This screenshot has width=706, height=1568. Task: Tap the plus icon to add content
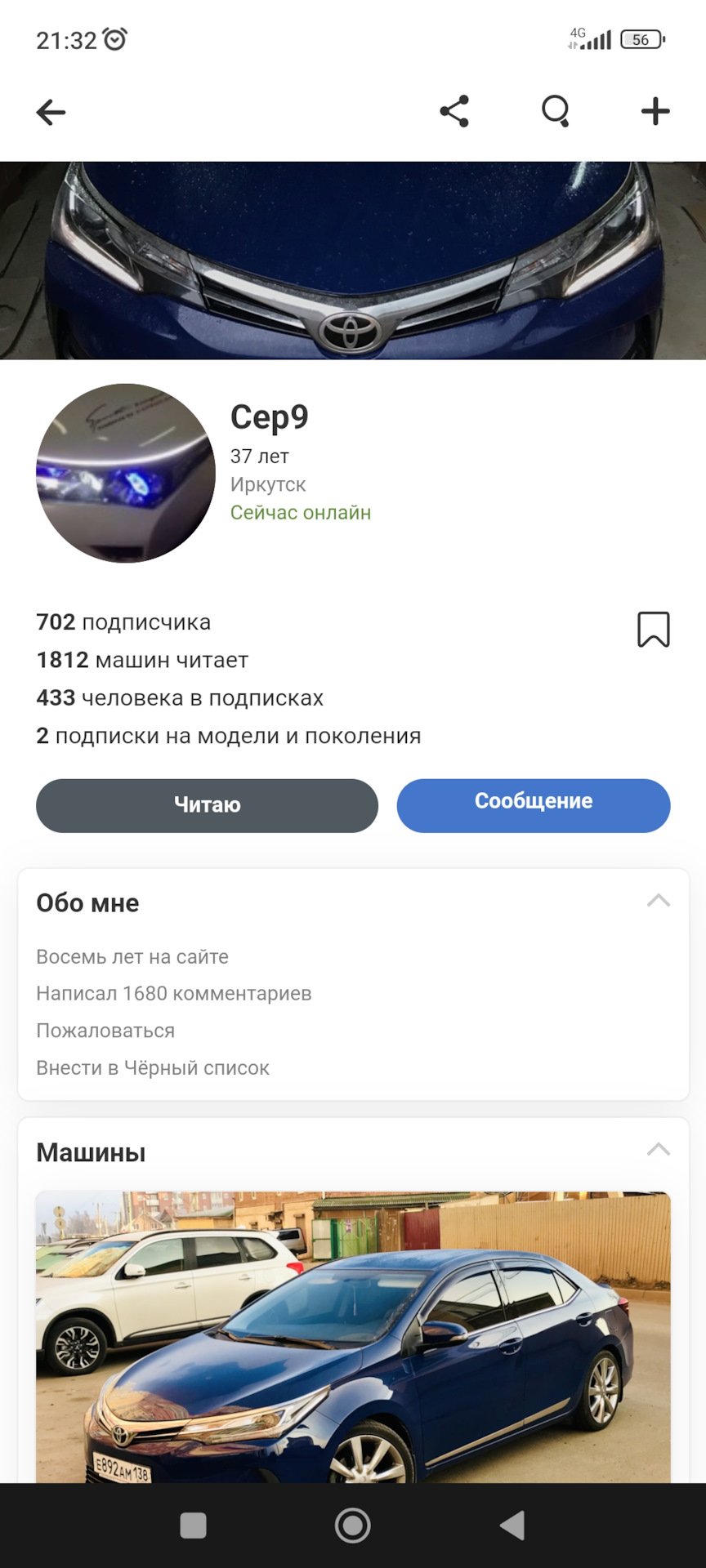[x=654, y=112]
